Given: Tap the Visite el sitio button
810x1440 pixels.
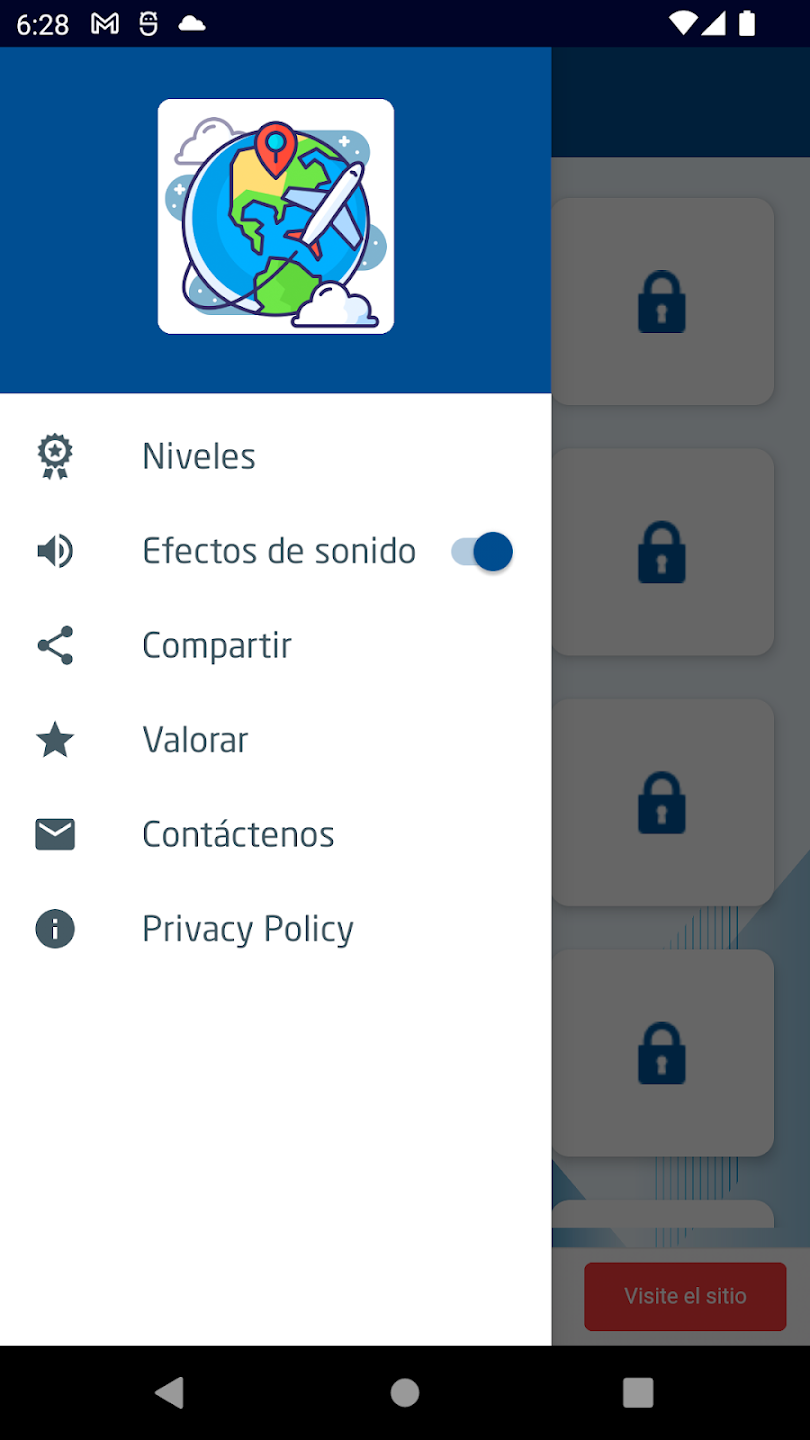Looking at the screenshot, I should tap(685, 1296).
